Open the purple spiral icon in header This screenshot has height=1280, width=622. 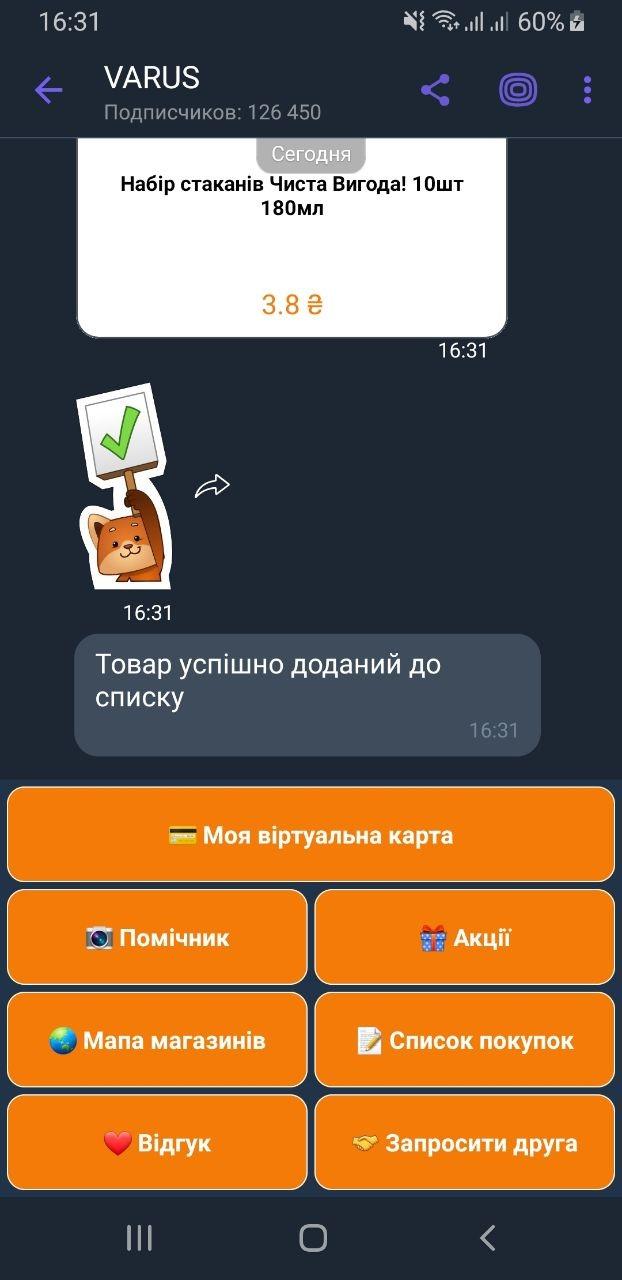click(518, 91)
